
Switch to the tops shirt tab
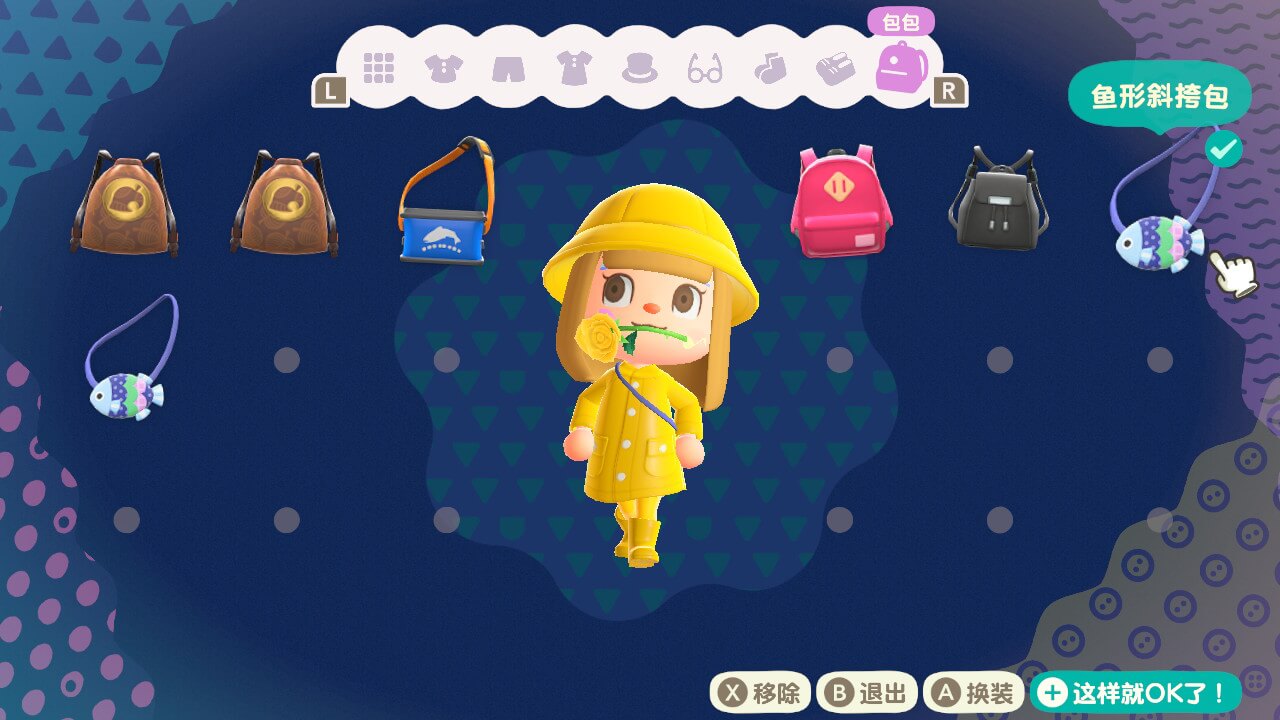tap(443, 68)
